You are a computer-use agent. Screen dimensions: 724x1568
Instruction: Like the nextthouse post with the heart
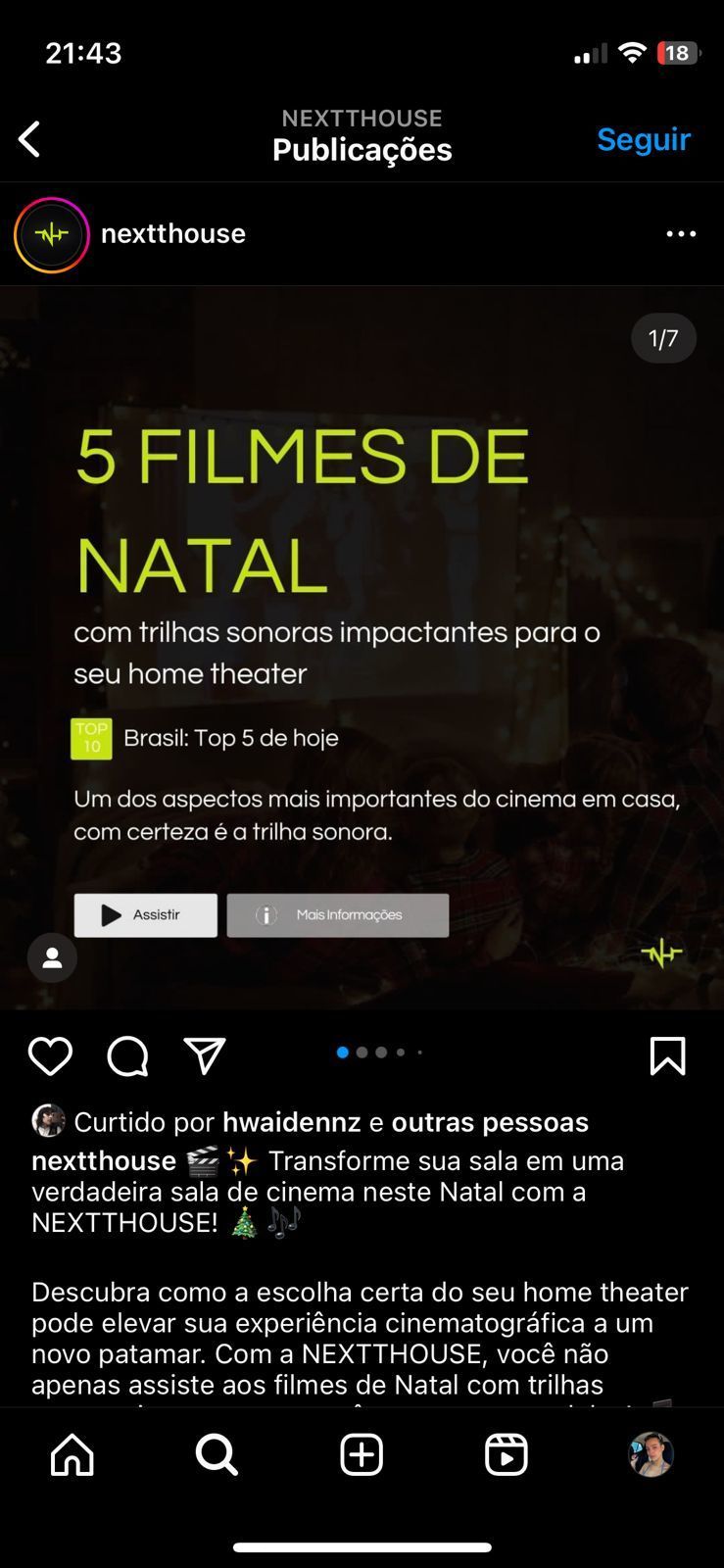click(50, 1056)
